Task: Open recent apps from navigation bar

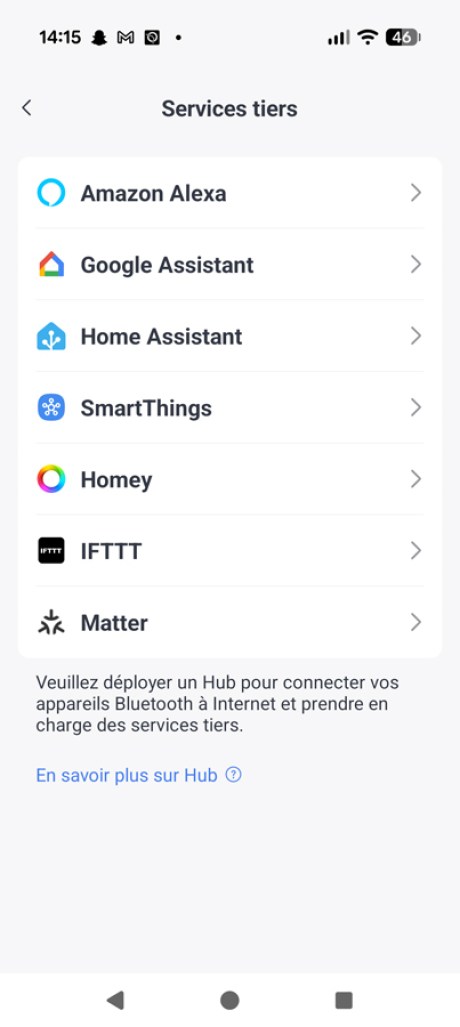Action: coord(344,1000)
